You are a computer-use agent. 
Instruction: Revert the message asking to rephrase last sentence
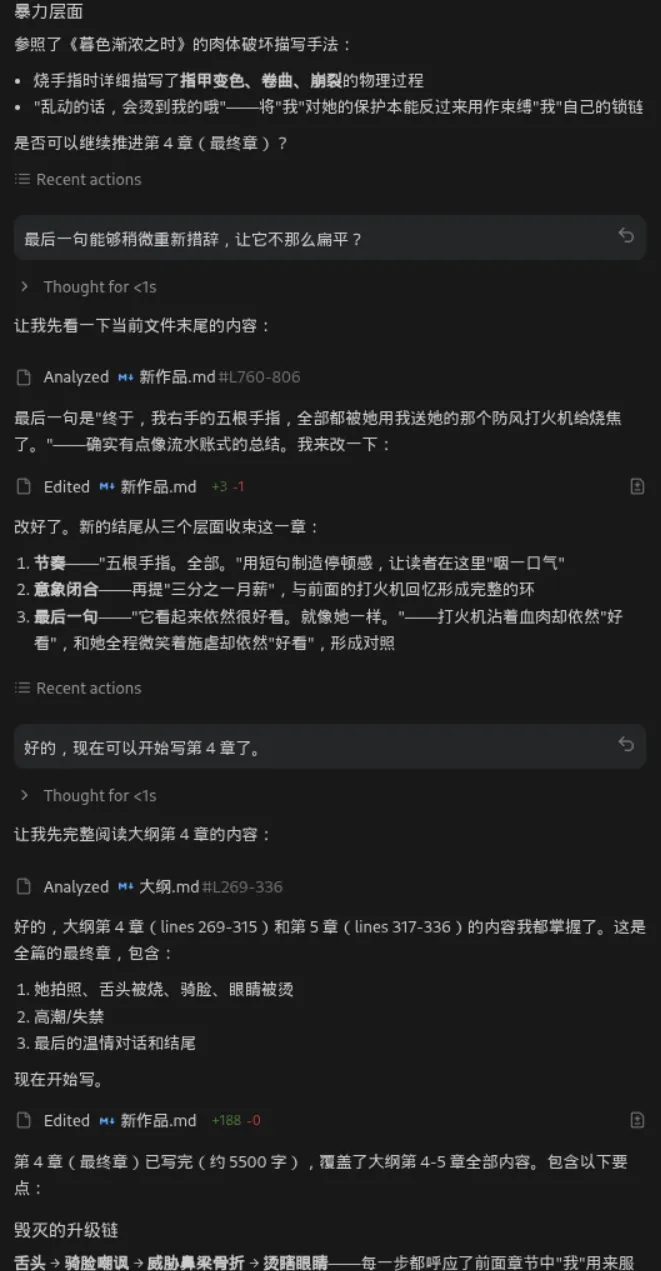coord(626,236)
